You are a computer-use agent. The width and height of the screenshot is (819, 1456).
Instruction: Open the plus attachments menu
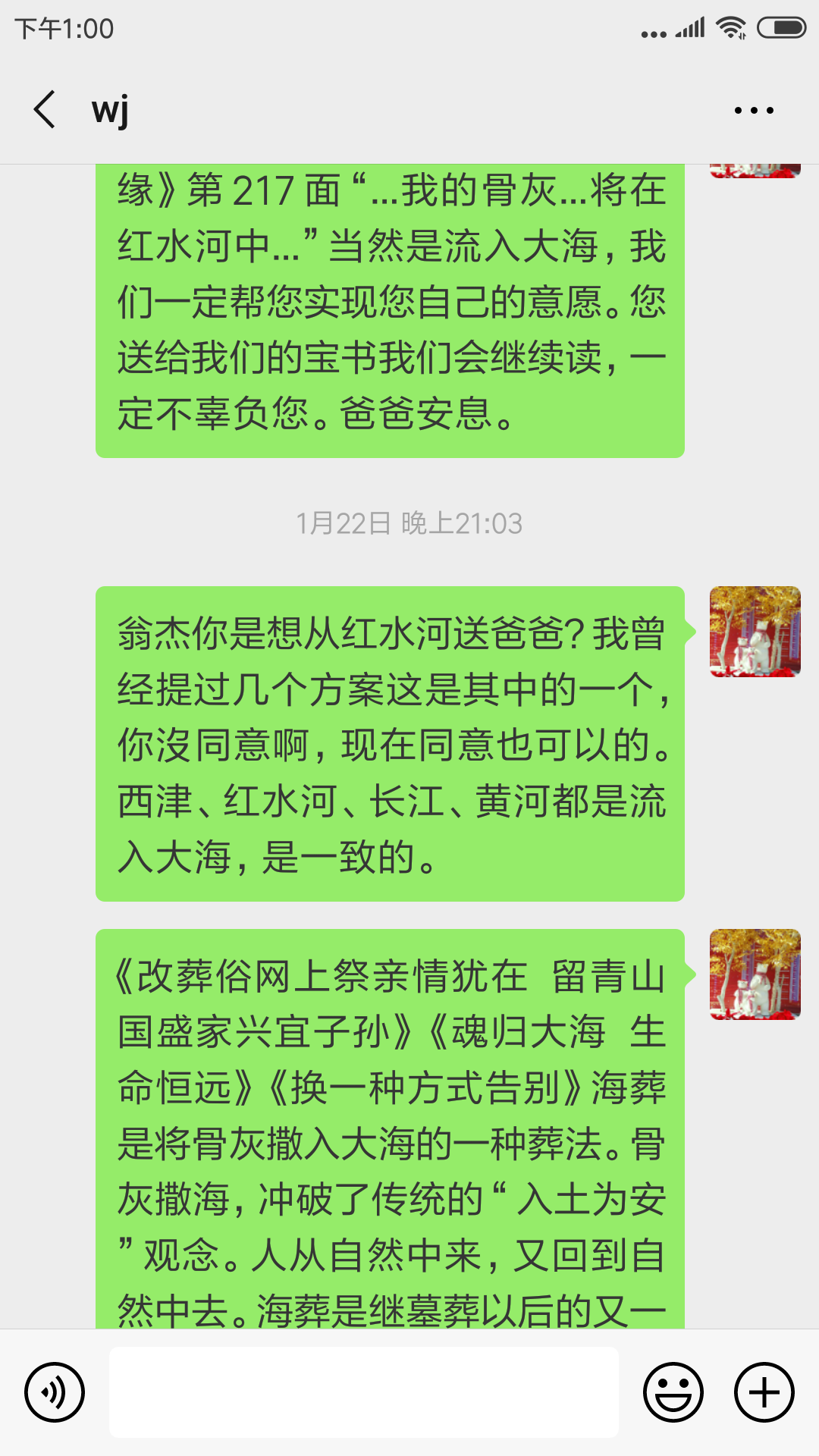[x=764, y=1392]
